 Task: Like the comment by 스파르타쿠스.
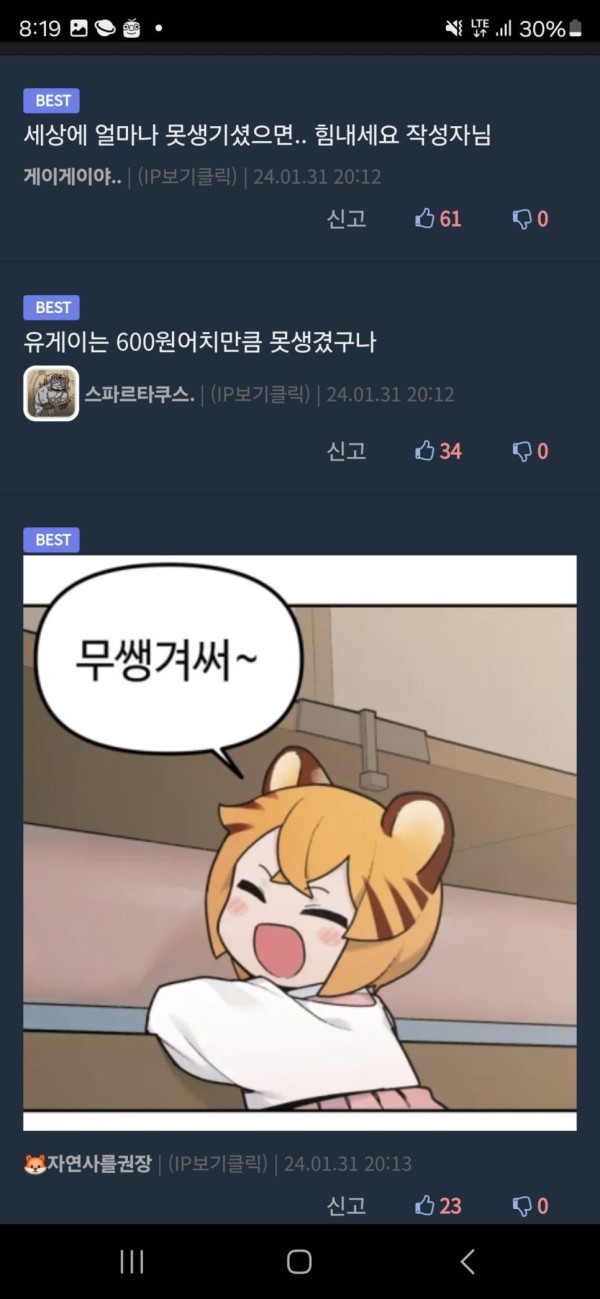click(x=438, y=451)
